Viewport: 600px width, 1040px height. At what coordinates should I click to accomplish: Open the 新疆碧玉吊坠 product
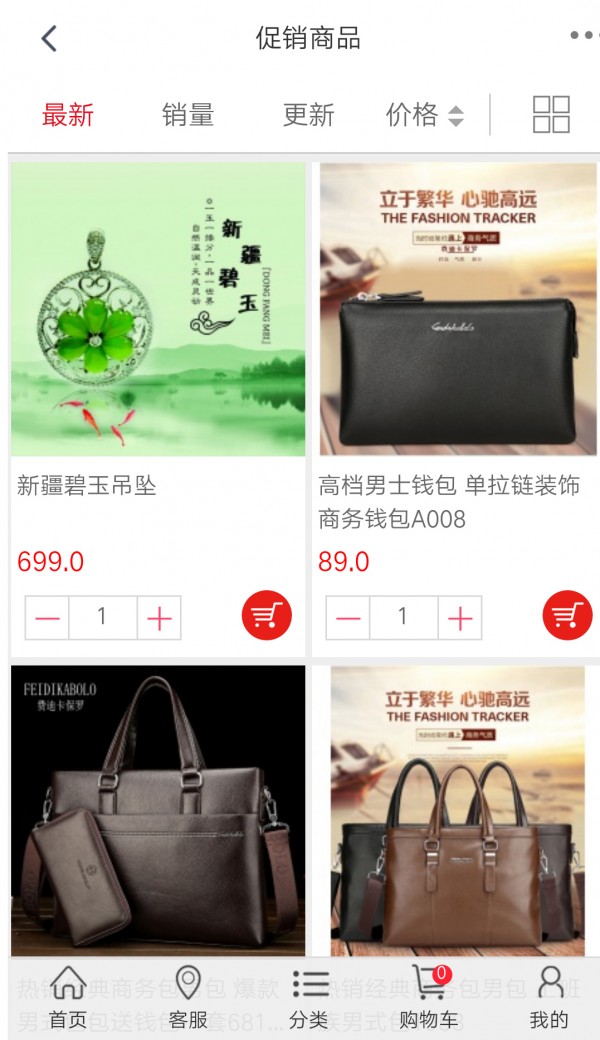point(158,310)
